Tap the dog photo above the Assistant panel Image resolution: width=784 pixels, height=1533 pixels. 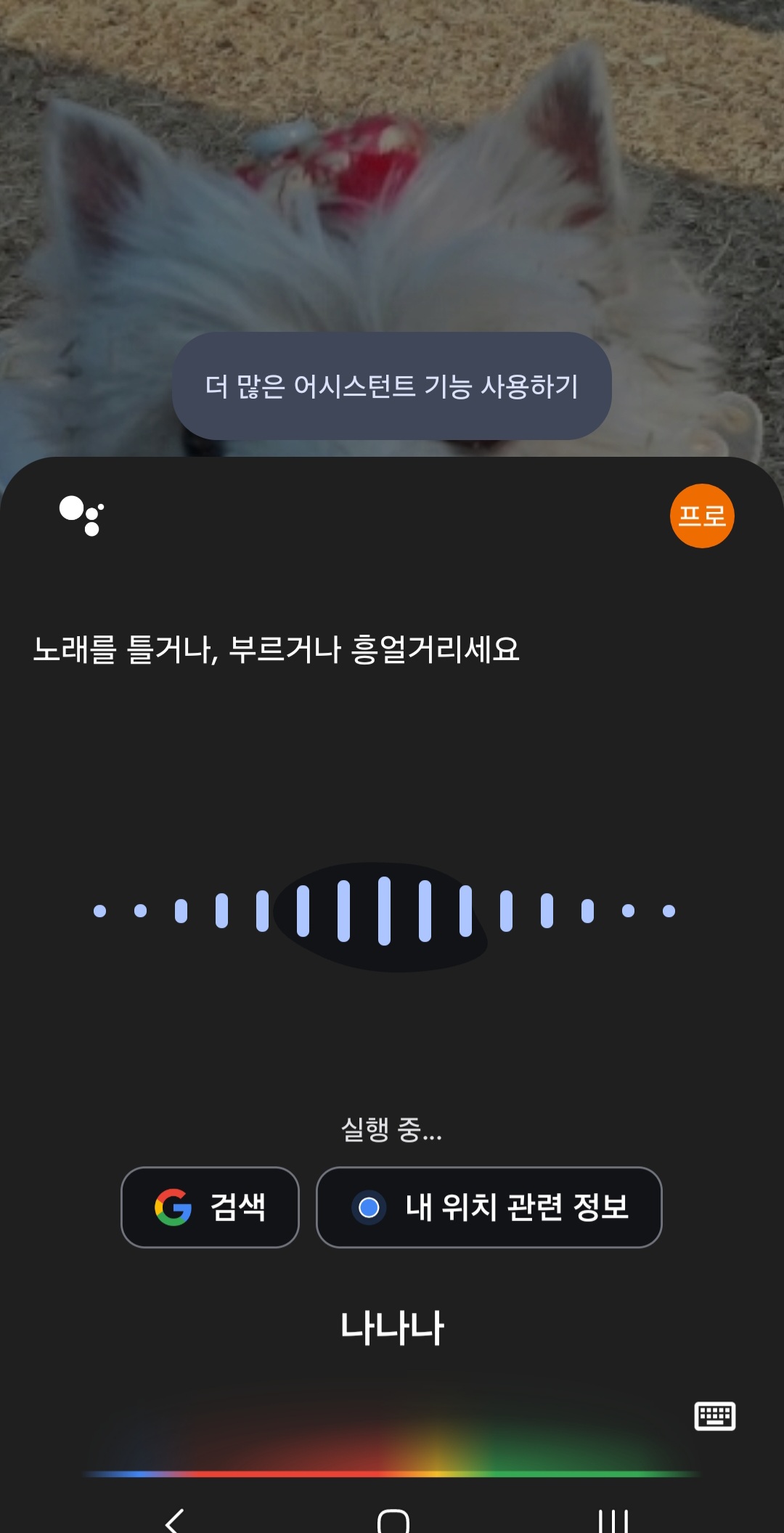(392, 182)
